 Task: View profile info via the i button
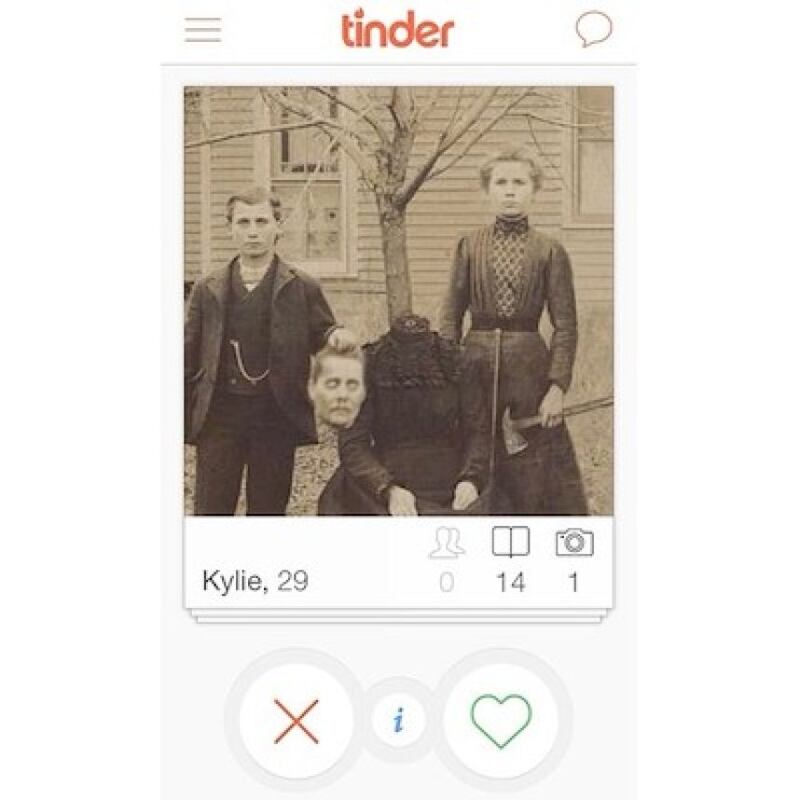[398, 720]
